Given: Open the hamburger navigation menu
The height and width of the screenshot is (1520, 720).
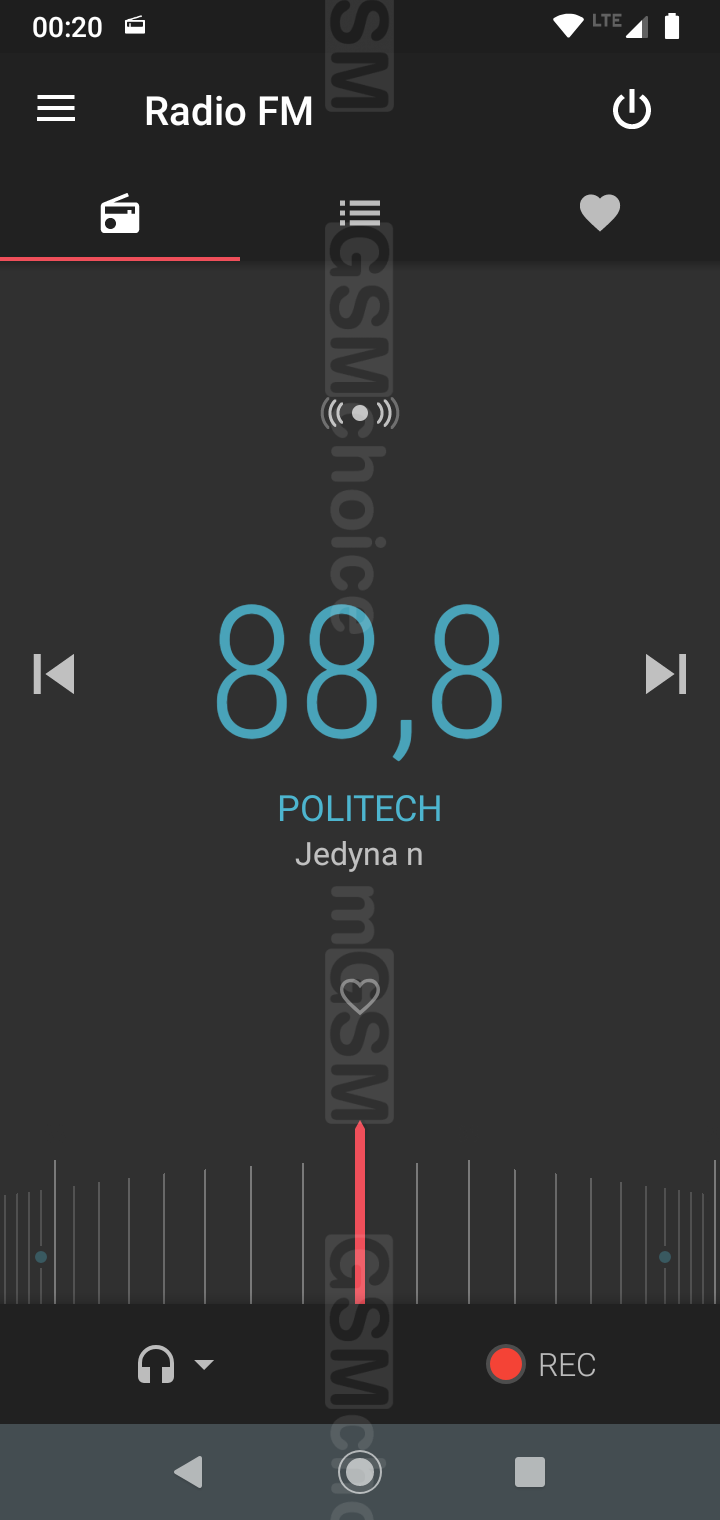Looking at the screenshot, I should (56, 109).
